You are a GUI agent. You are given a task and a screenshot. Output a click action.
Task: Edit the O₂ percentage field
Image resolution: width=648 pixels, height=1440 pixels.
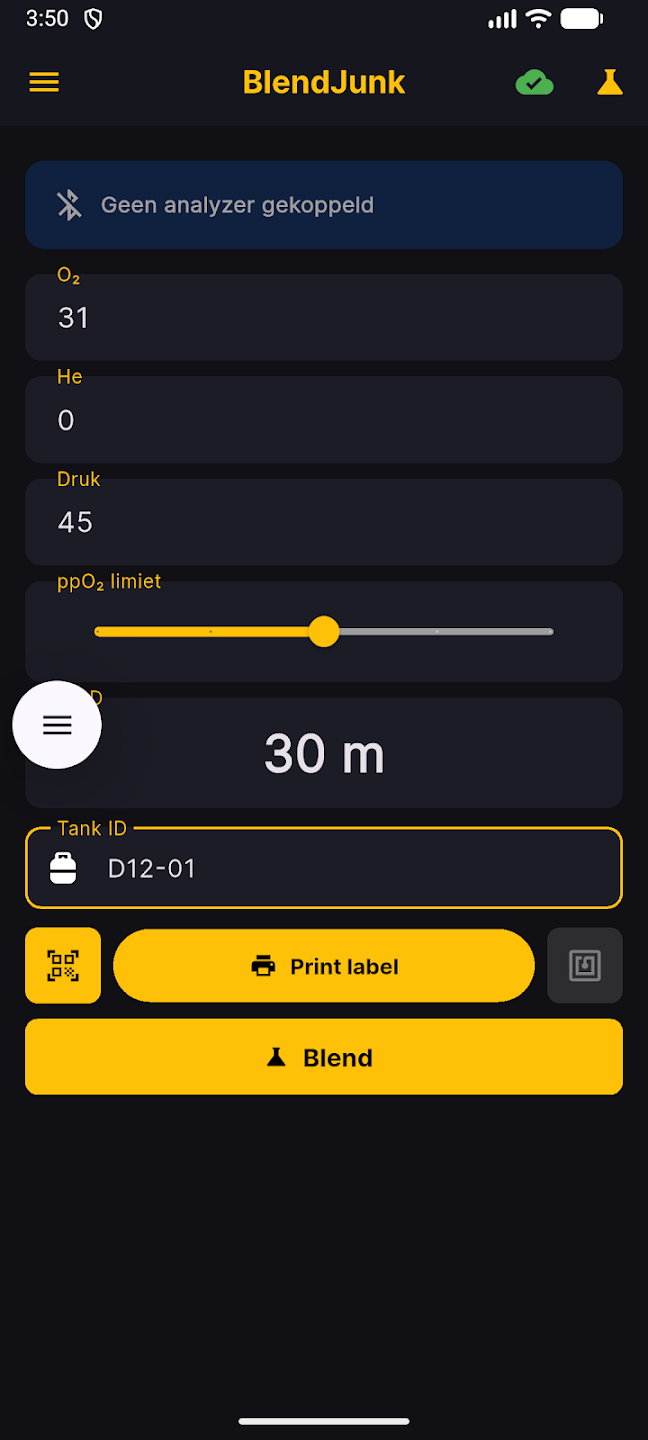click(324, 318)
